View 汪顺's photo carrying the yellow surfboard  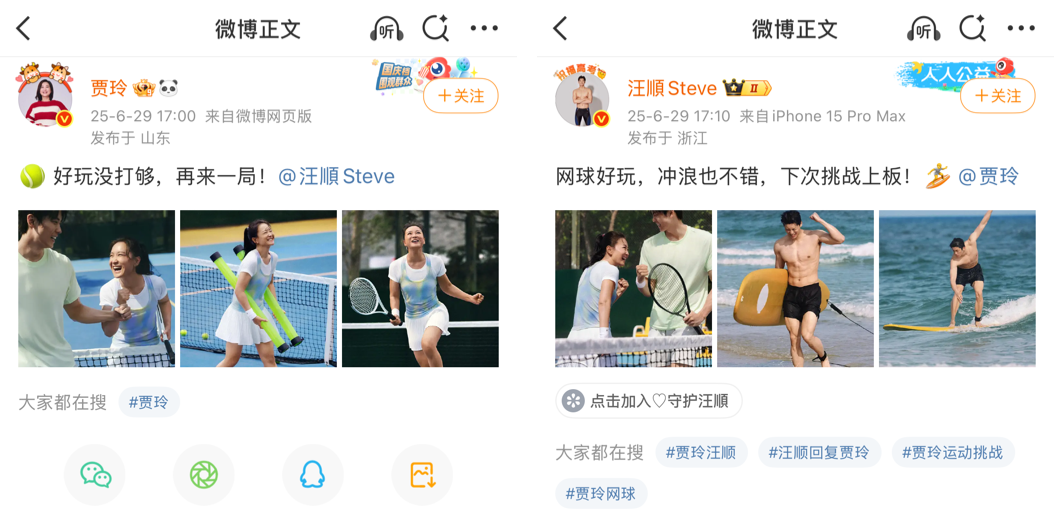coord(795,288)
